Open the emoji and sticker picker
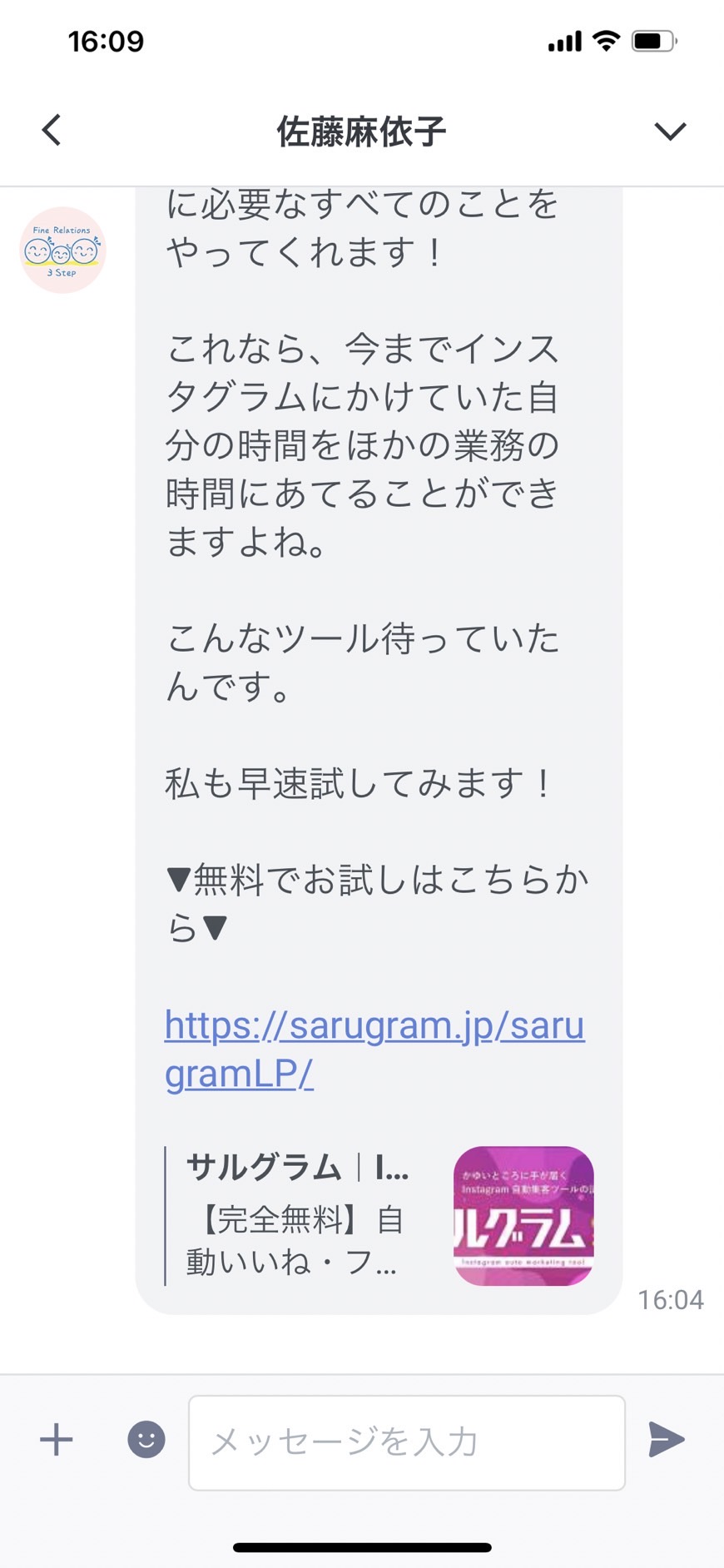The width and height of the screenshot is (724, 1568). 146,1439
